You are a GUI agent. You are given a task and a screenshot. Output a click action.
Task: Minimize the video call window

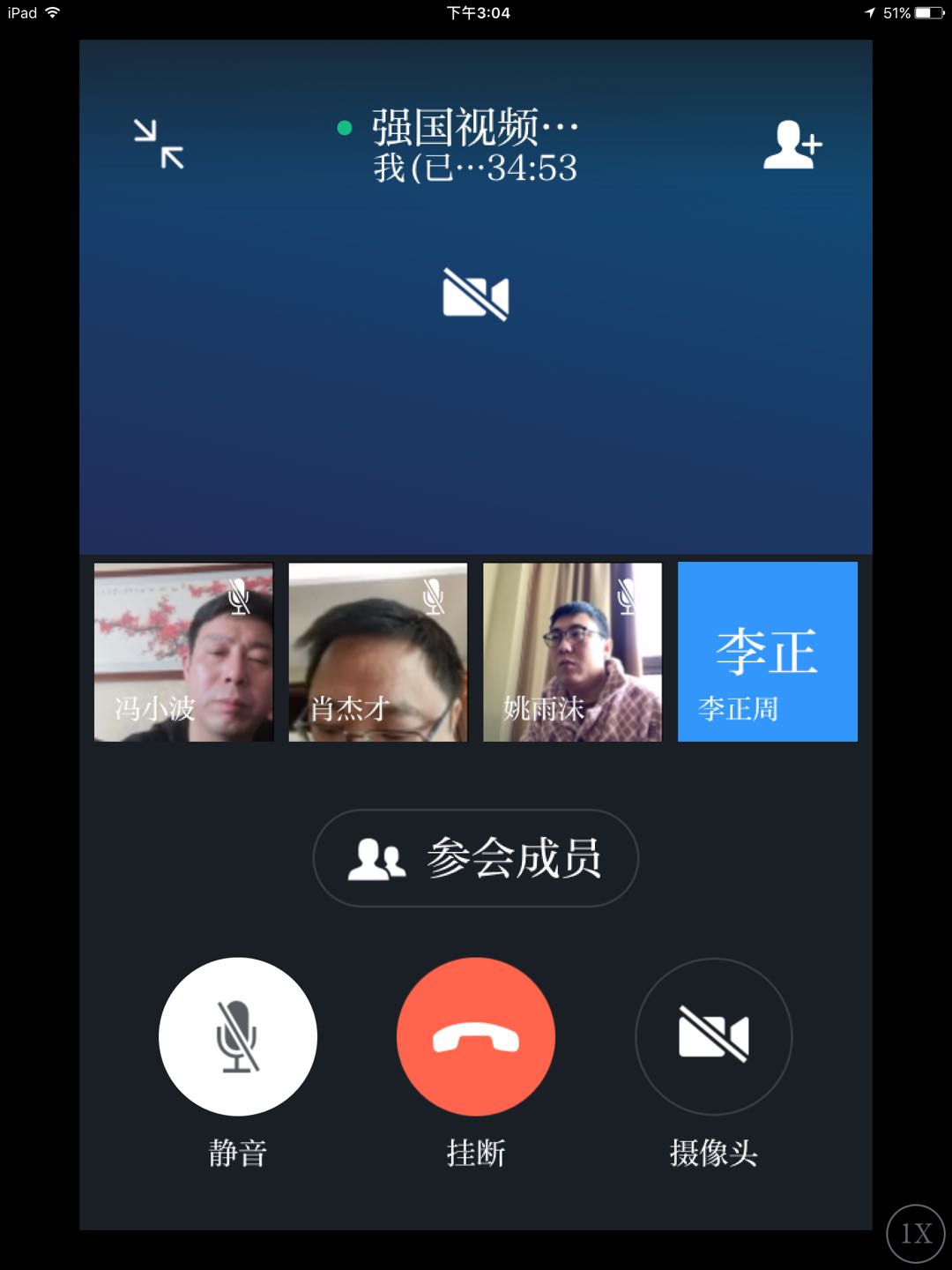[x=159, y=144]
